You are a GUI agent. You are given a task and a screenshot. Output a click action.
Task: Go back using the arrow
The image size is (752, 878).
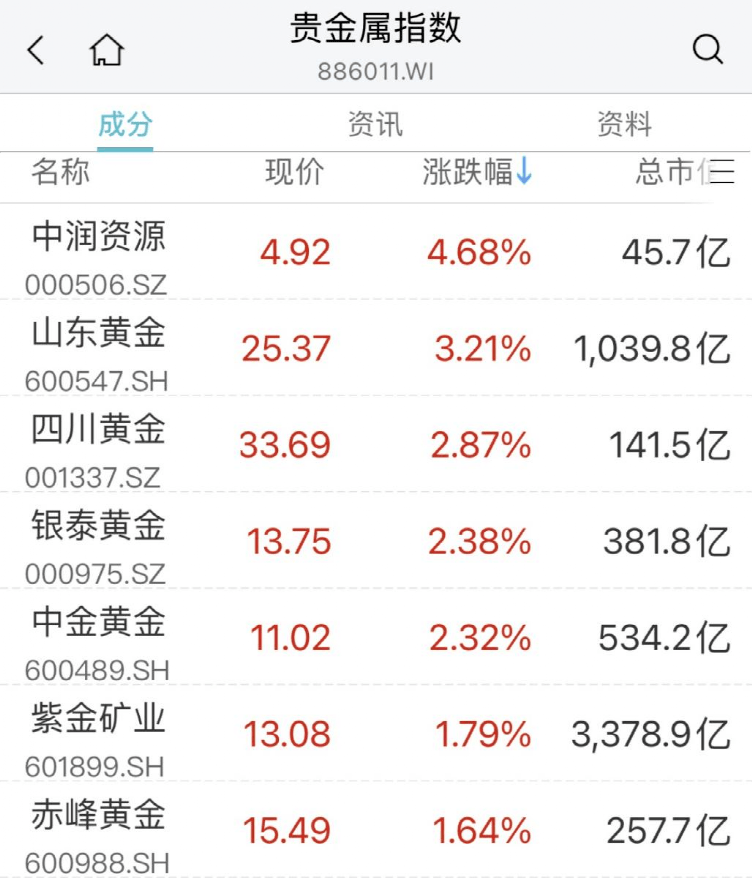(37, 50)
